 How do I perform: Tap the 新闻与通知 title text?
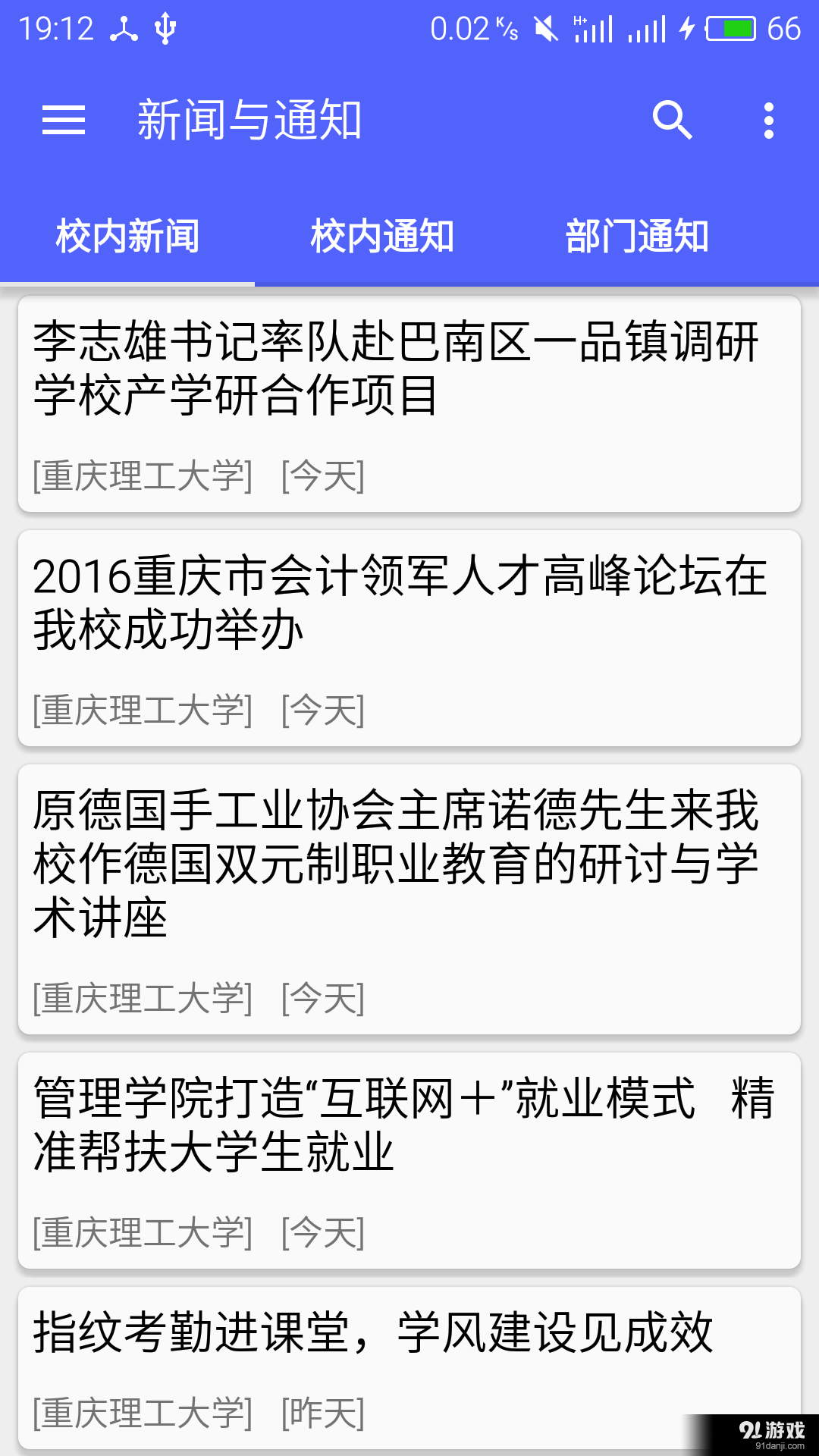(250, 119)
